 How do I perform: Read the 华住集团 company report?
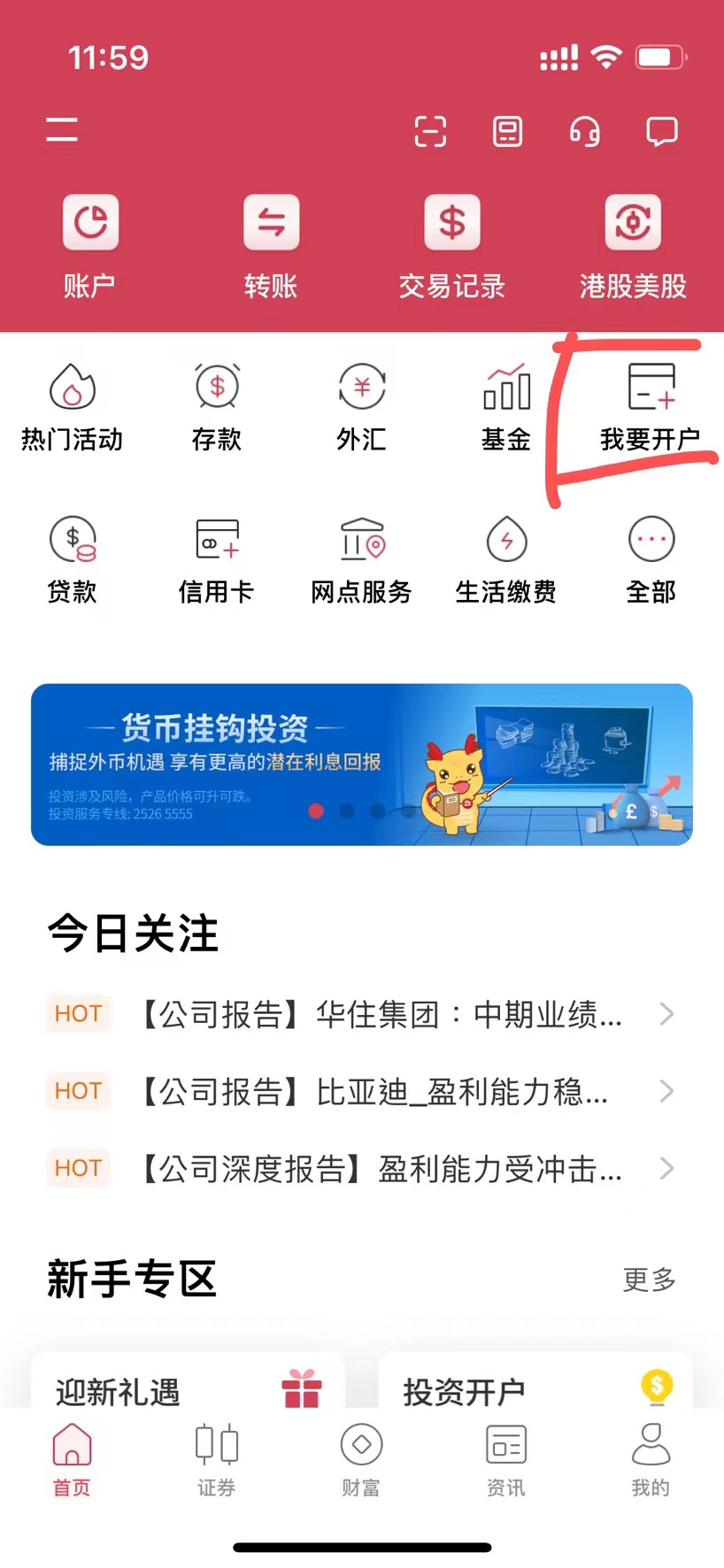pyautogui.click(x=362, y=1014)
